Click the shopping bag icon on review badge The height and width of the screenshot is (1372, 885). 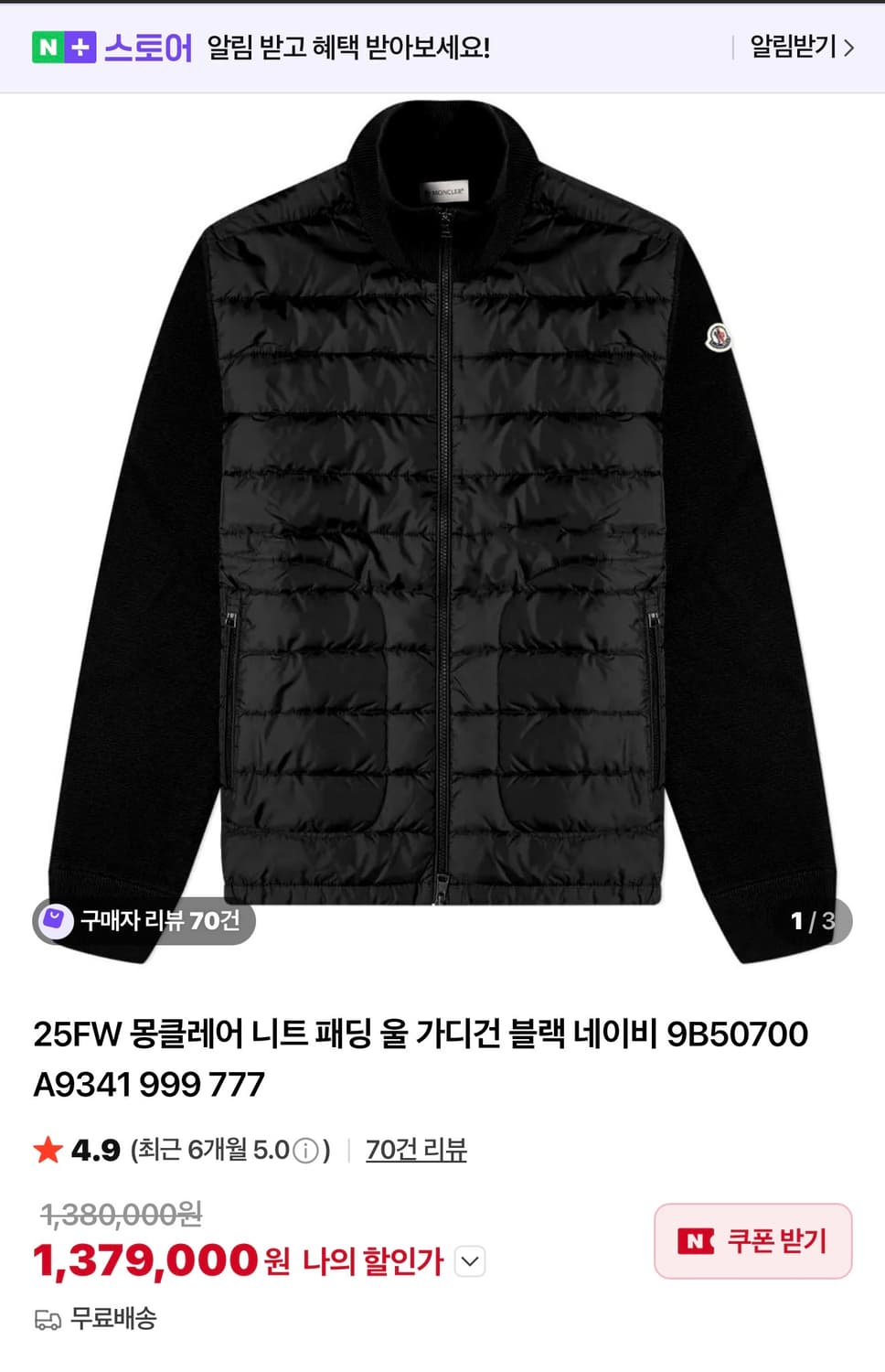[x=55, y=922]
